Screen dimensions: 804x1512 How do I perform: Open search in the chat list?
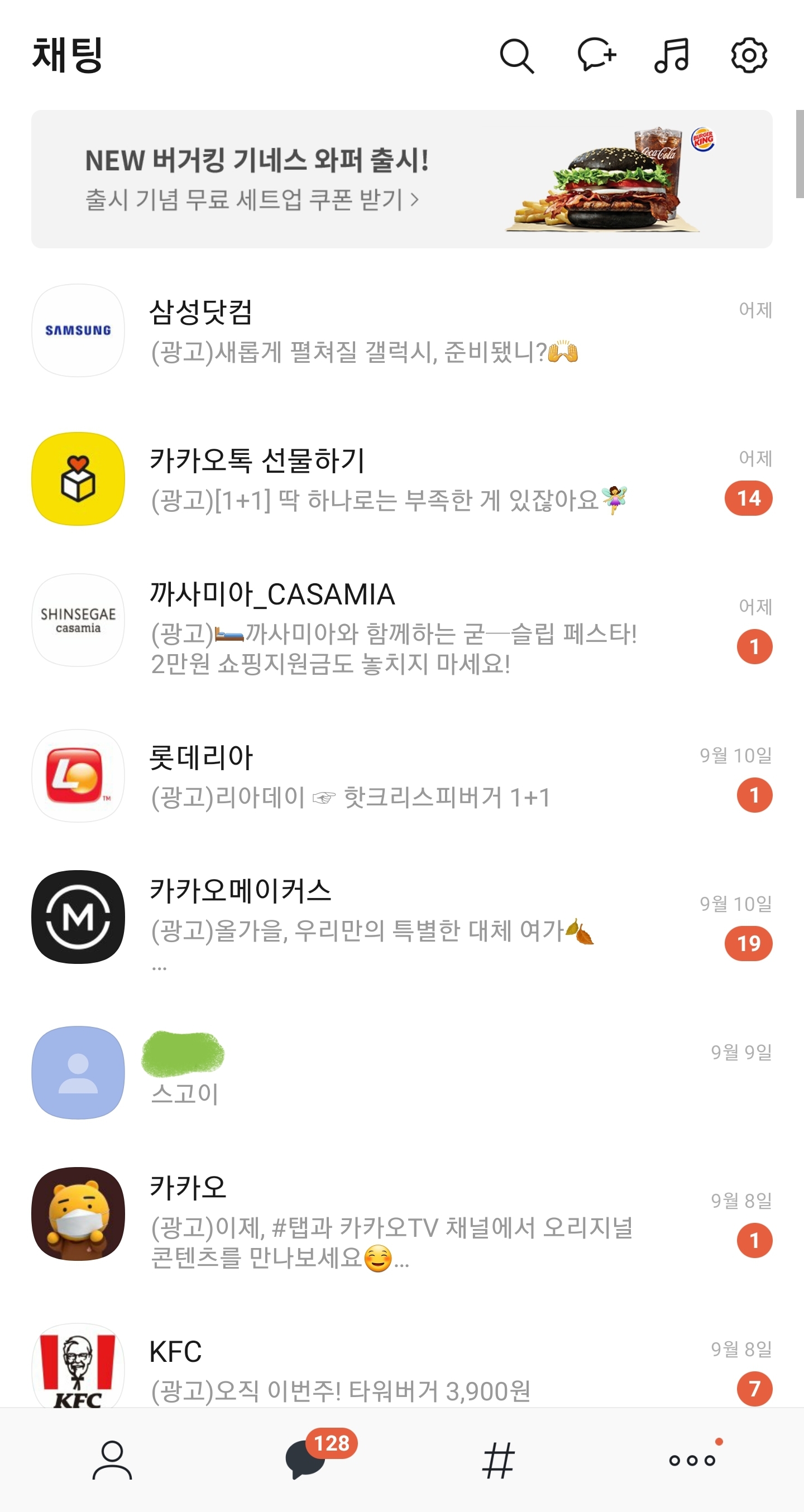pyautogui.click(x=517, y=56)
